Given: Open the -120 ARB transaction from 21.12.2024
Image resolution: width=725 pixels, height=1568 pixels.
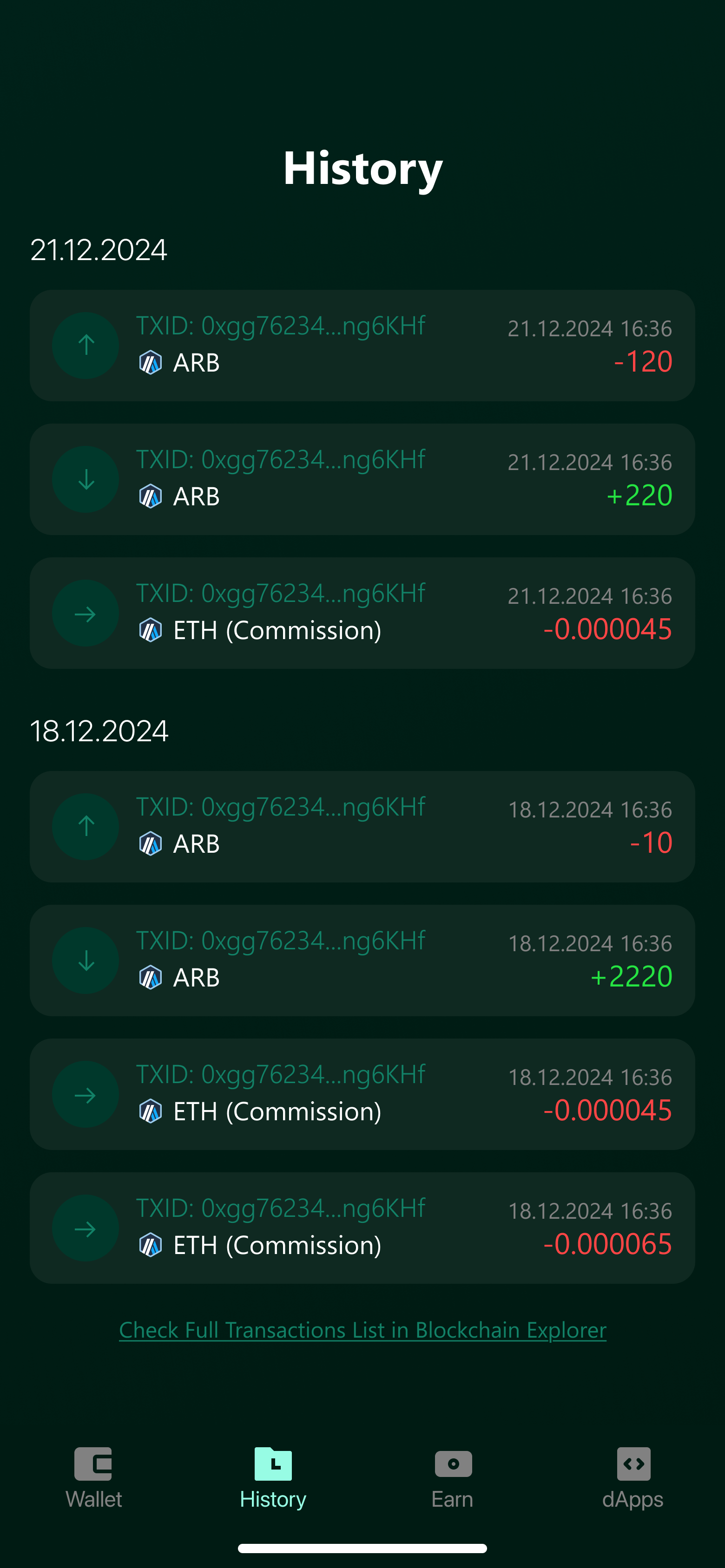Looking at the screenshot, I should pyautogui.click(x=362, y=345).
